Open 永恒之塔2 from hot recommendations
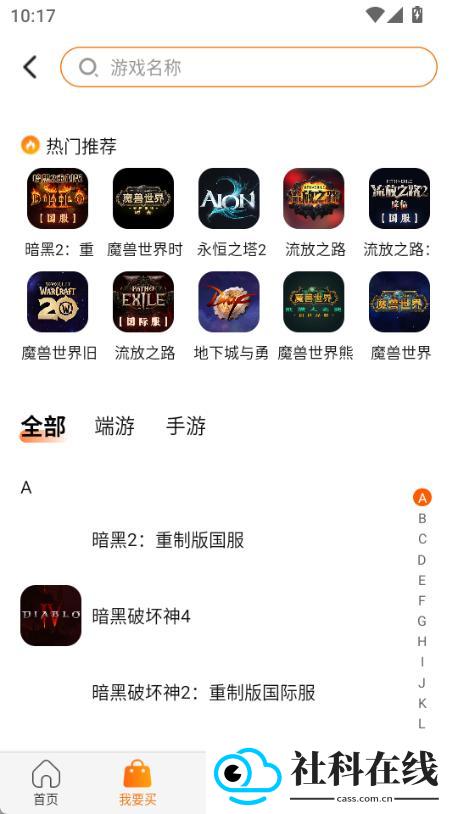 pos(229,213)
